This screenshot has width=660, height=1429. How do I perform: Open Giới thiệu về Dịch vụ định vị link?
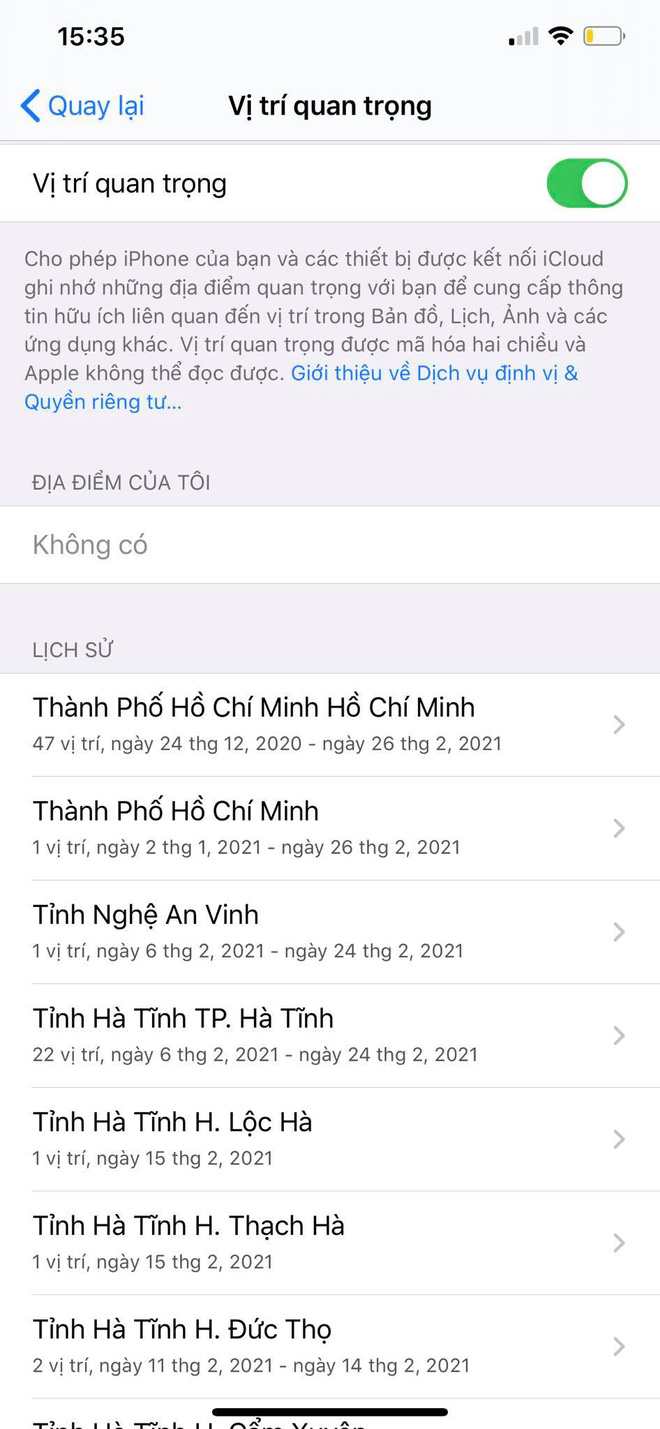point(433,374)
